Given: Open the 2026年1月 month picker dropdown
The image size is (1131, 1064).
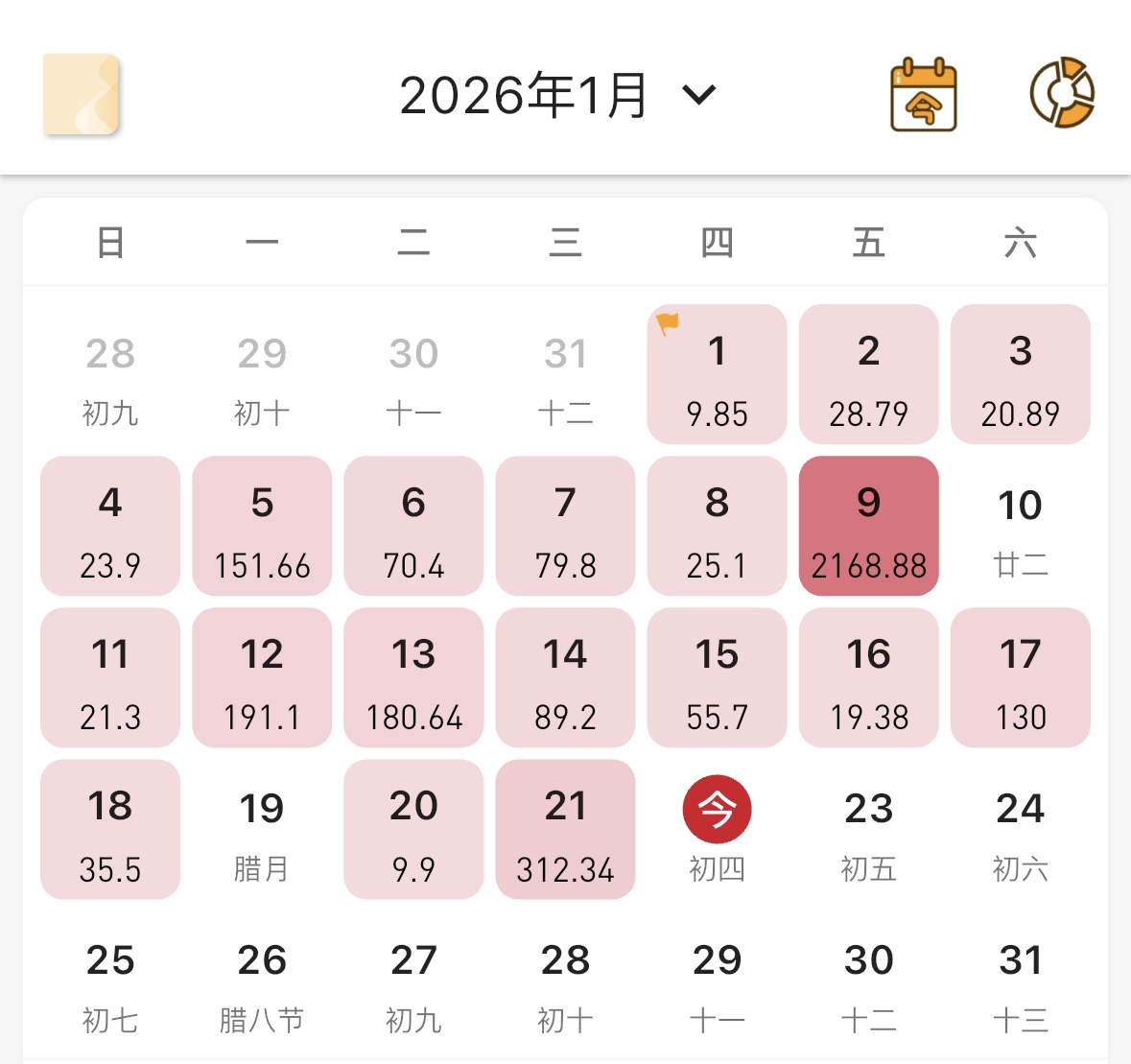Looking at the screenshot, I should tap(556, 96).
